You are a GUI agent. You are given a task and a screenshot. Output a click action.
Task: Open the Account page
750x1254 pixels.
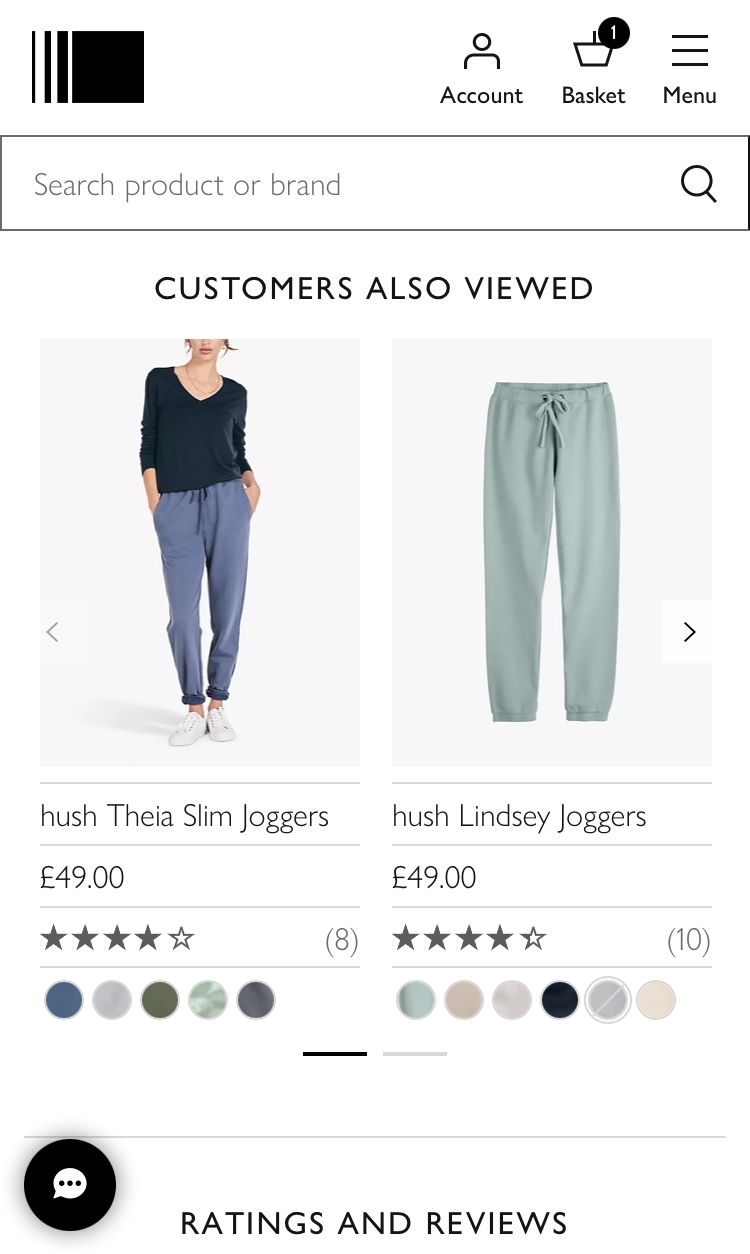click(481, 68)
